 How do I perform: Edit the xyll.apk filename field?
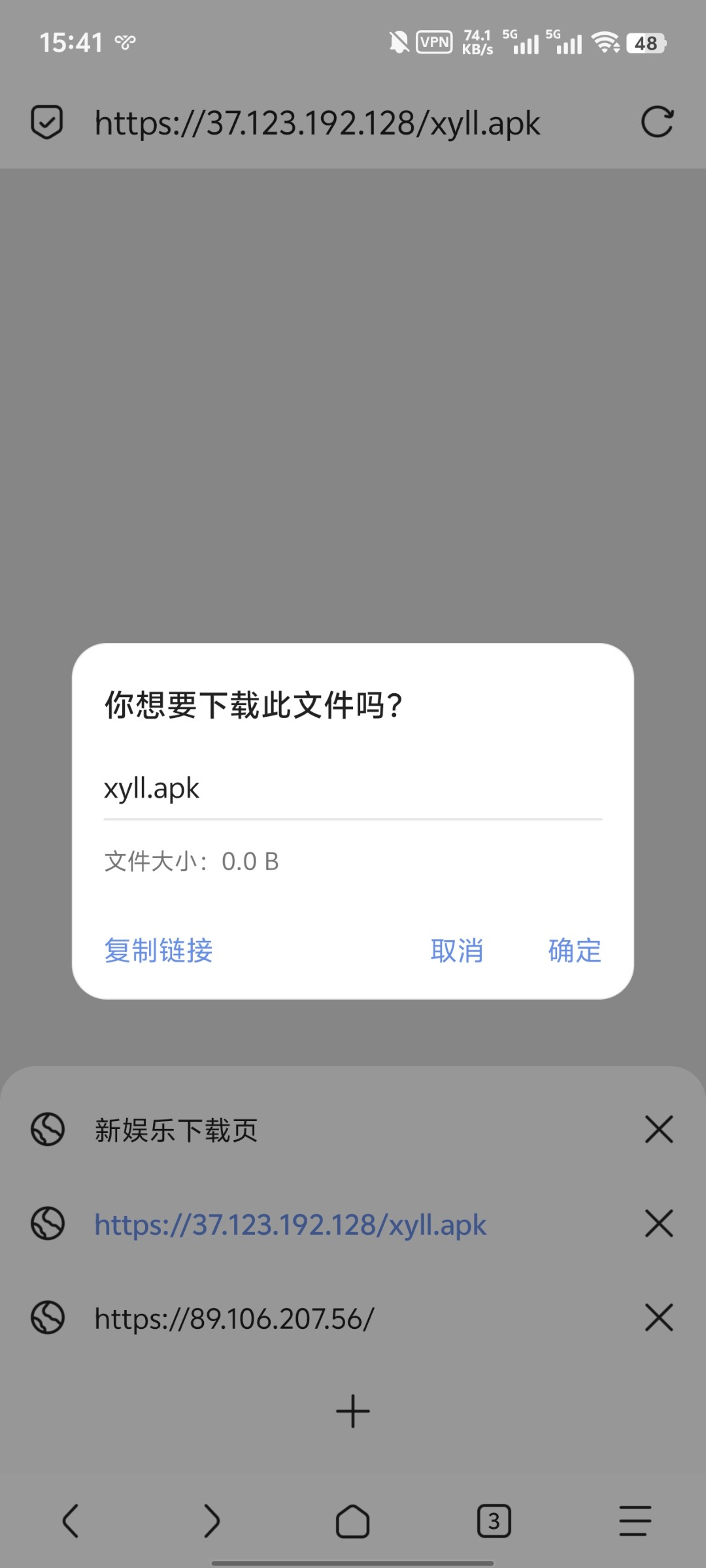[353, 789]
